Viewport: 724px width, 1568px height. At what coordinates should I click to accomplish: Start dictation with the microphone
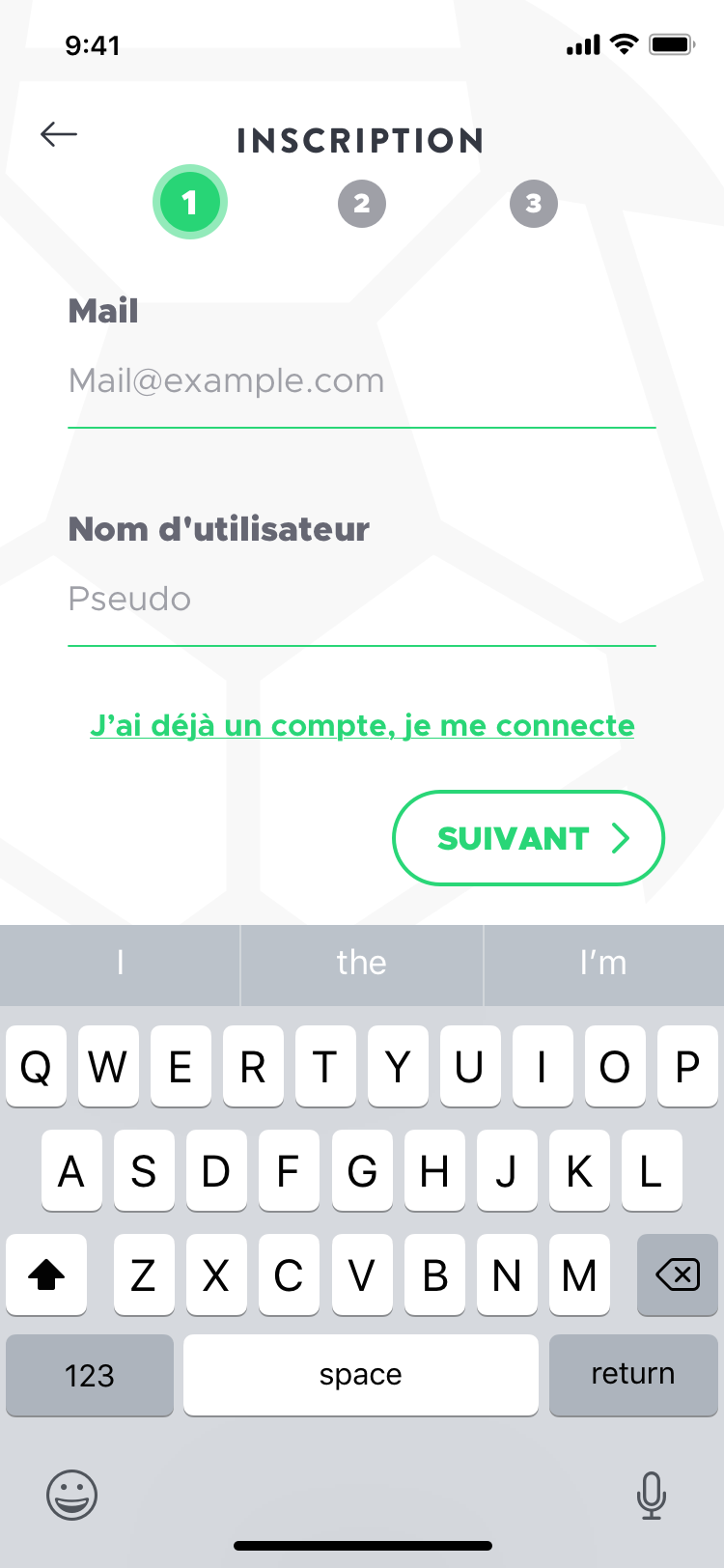652,1496
